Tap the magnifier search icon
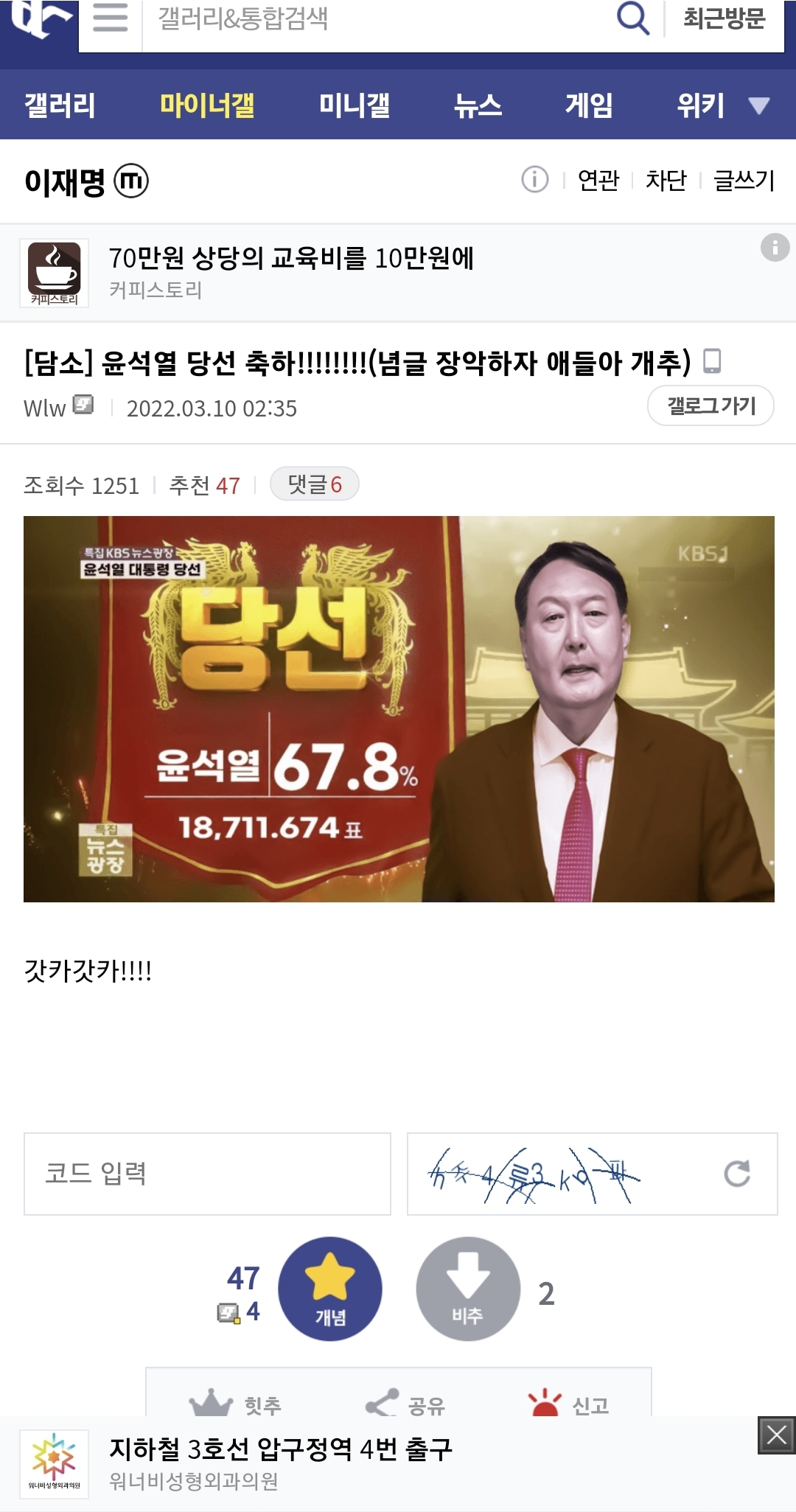The height and width of the screenshot is (1512, 796). pos(632,18)
